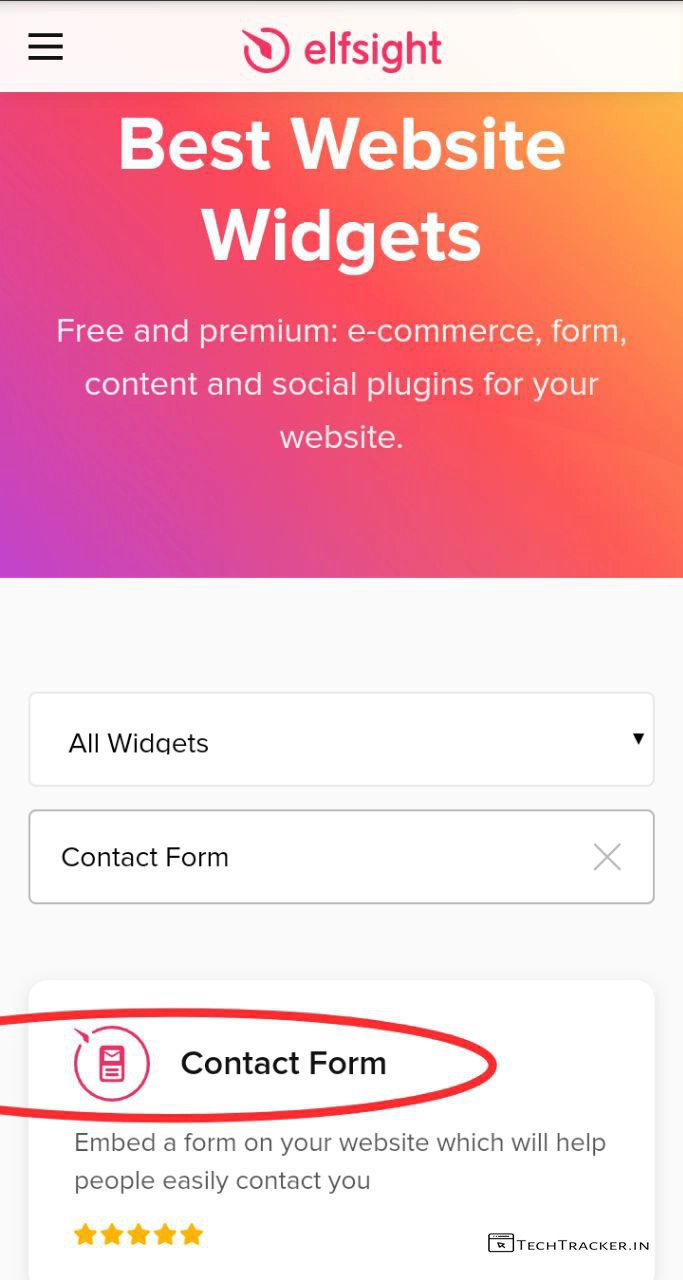Image resolution: width=683 pixels, height=1280 pixels.
Task: Expand the All Widgets dropdown
Action: 341,740
